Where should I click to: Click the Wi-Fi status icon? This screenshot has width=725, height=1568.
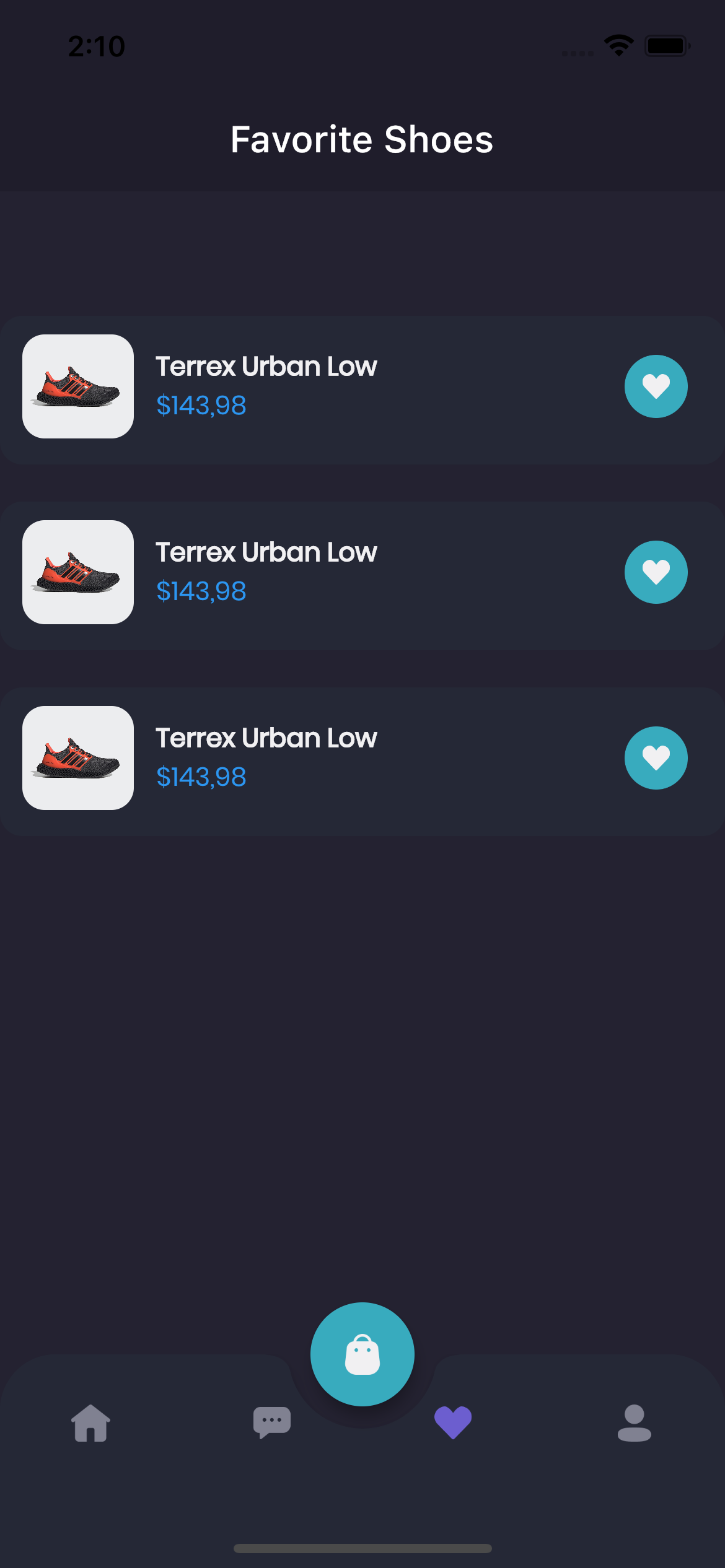pyautogui.click(x=618, y=45)
